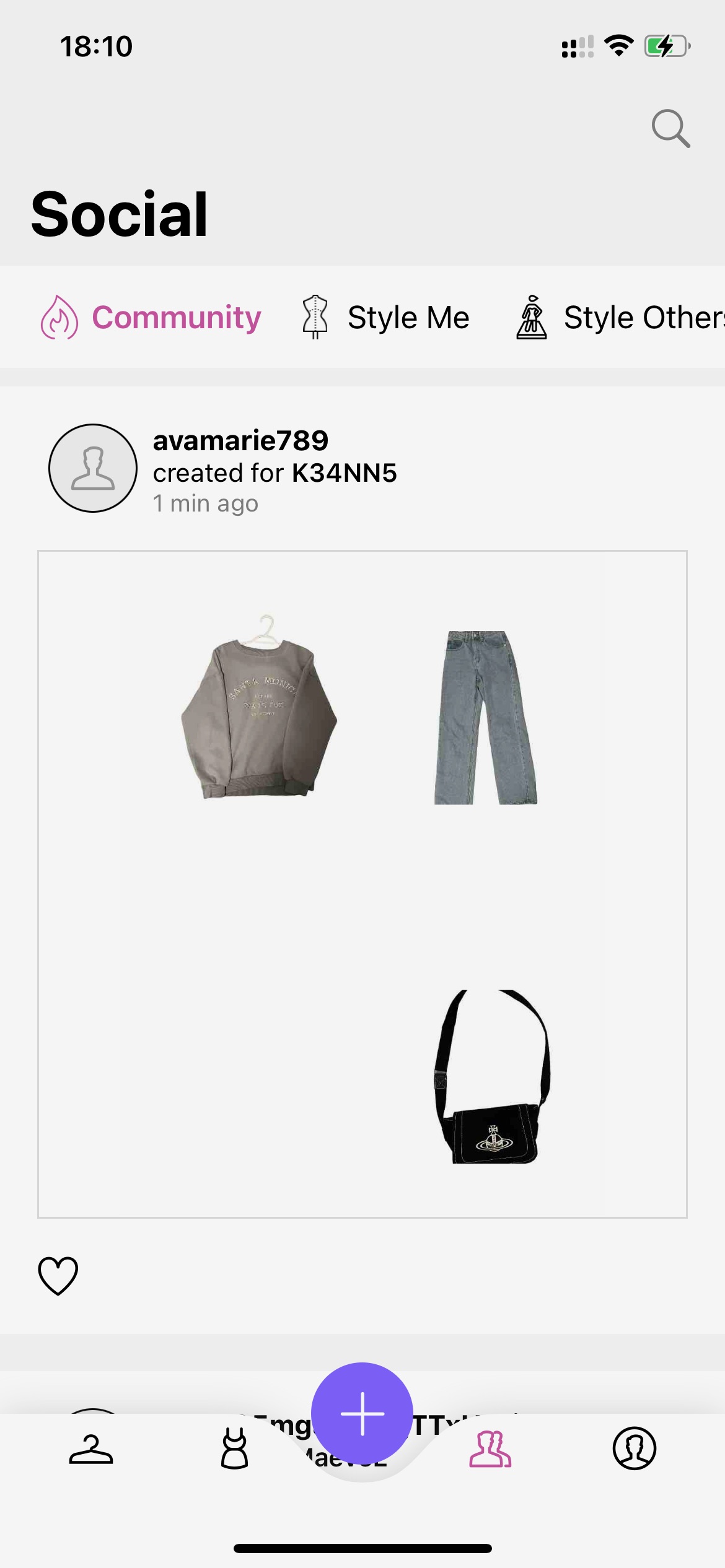Open the search magnifier icon

670,129
